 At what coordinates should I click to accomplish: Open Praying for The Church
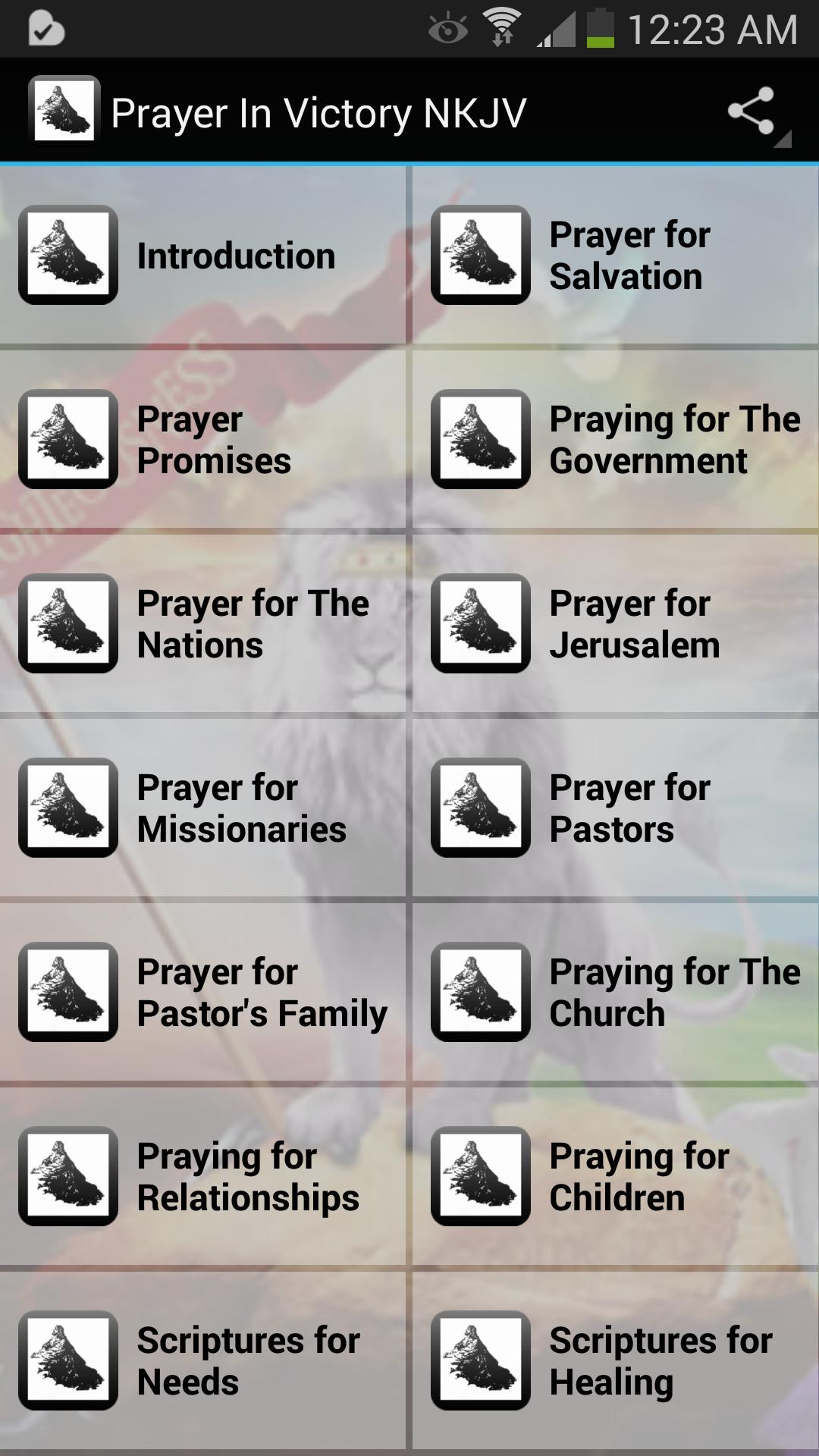(614, 993)
